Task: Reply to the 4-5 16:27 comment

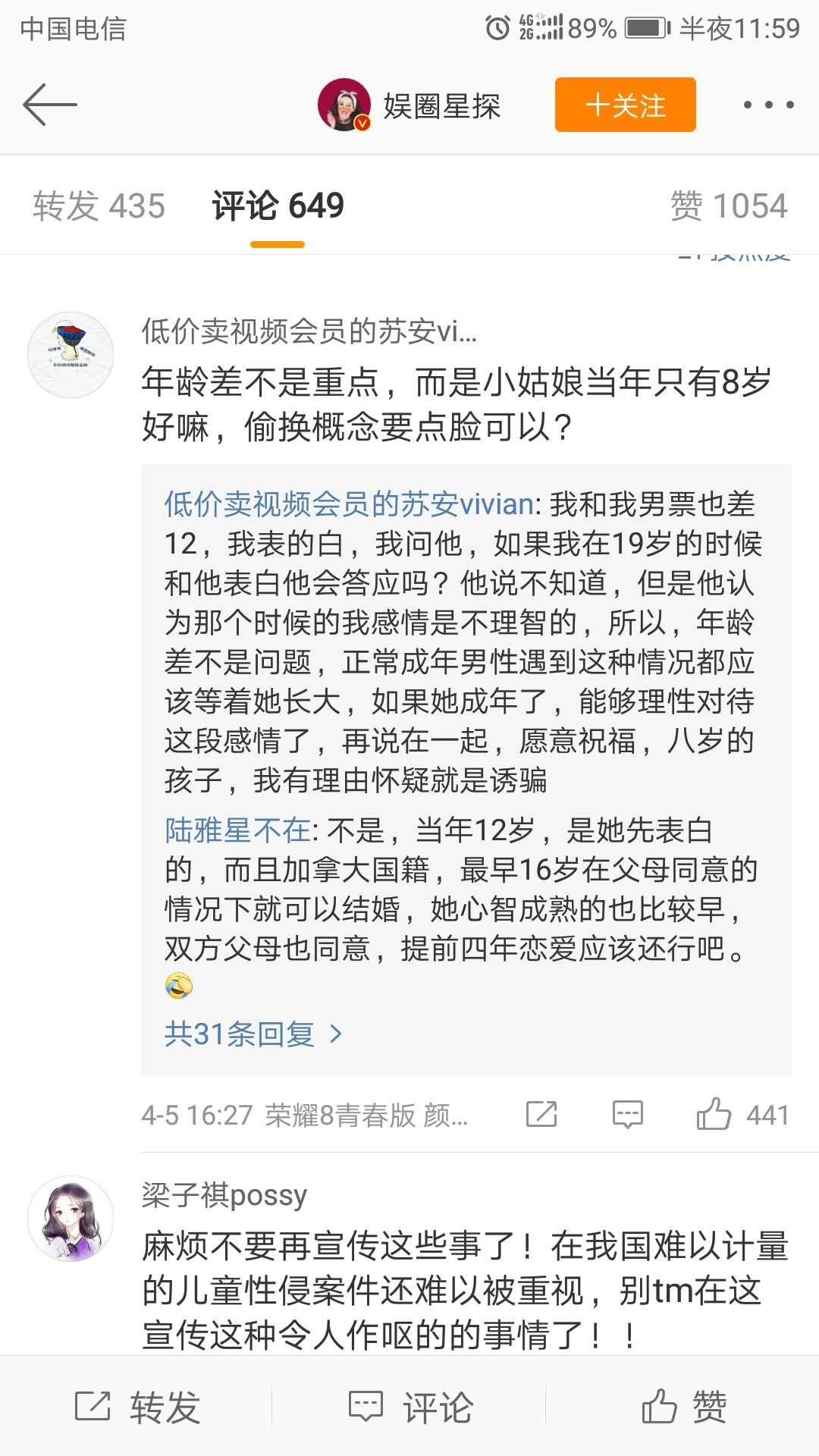Action: 627,1114
